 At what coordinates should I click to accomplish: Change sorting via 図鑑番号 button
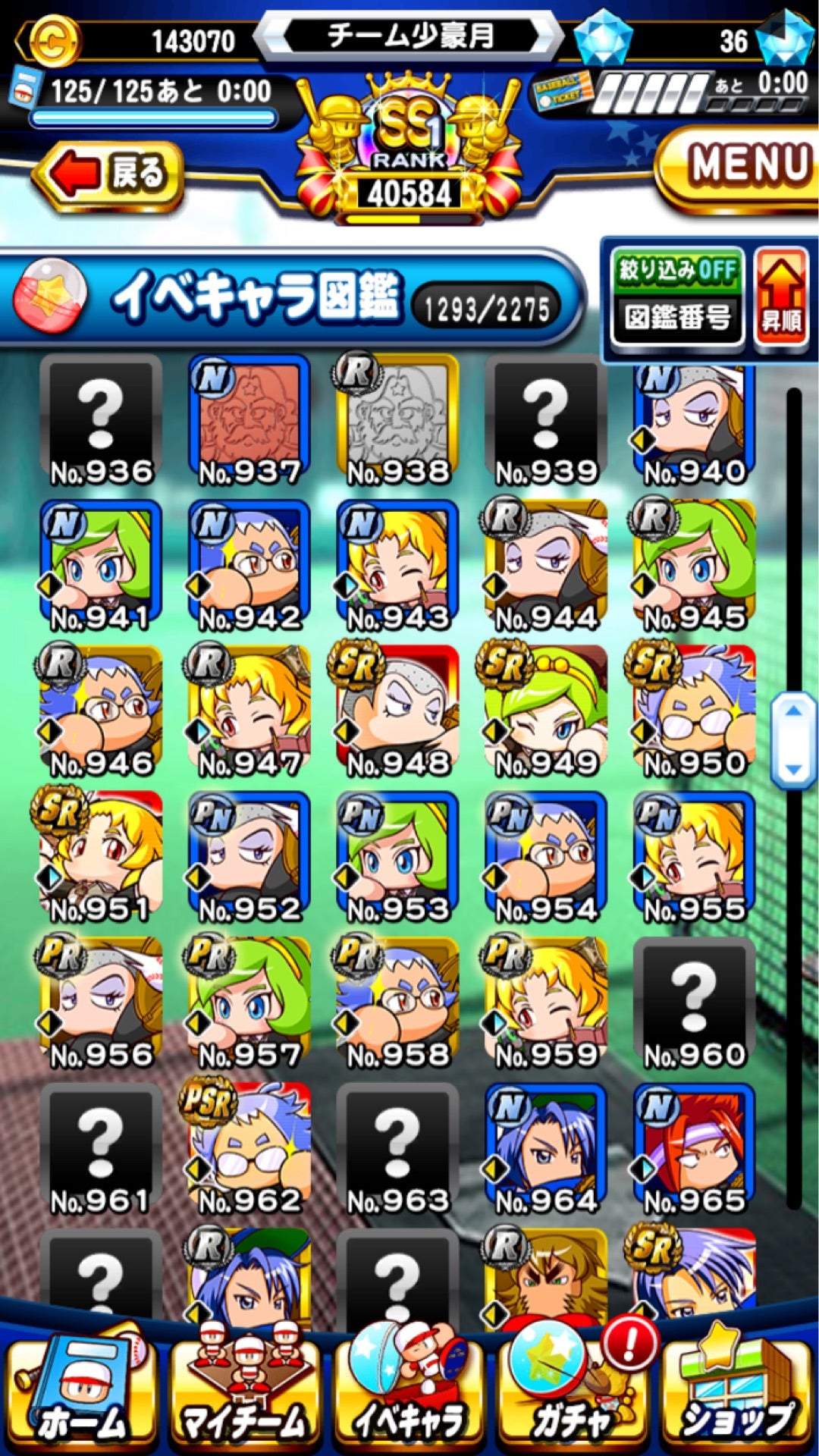(x=677, y=318)
